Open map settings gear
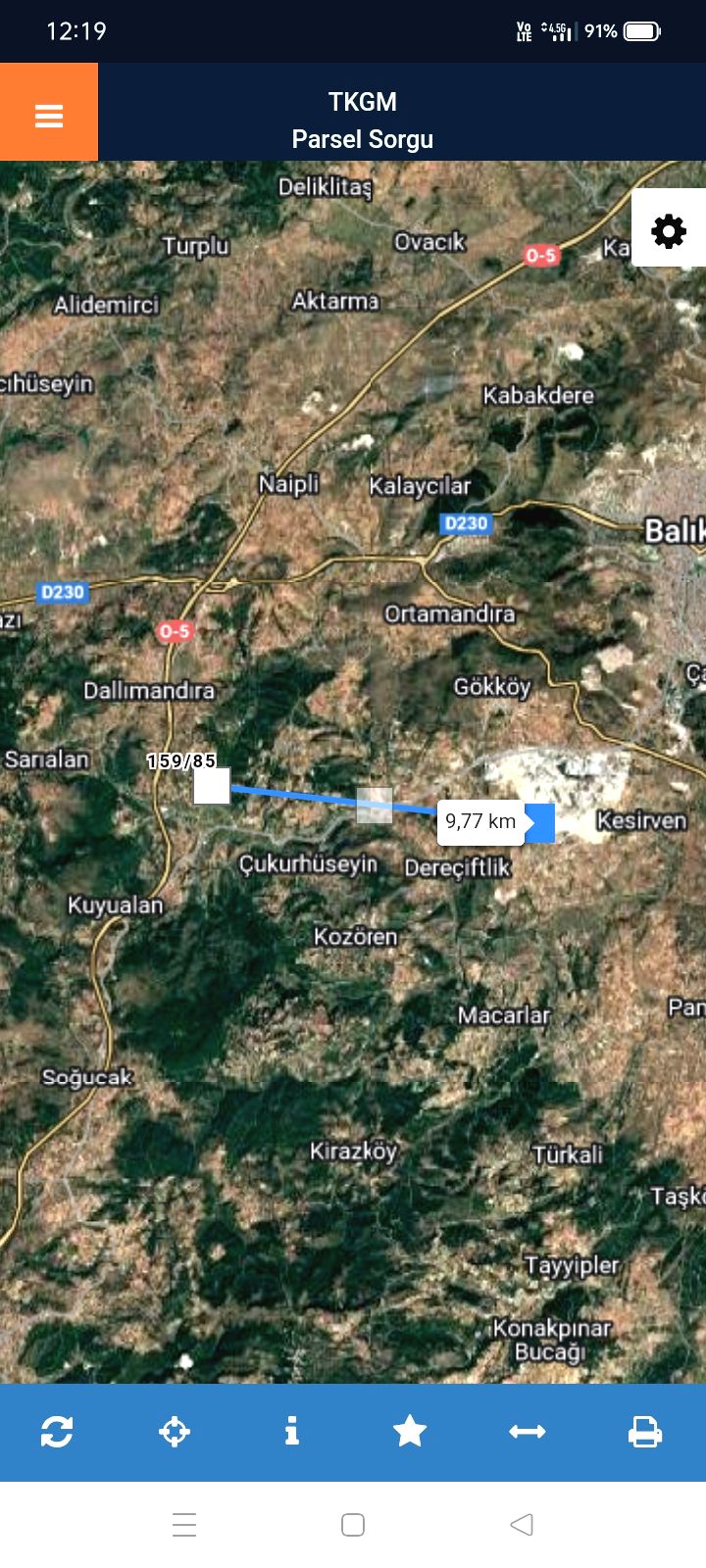The image size is (706, 1568). pyautogui.click(x=669, y=231)
